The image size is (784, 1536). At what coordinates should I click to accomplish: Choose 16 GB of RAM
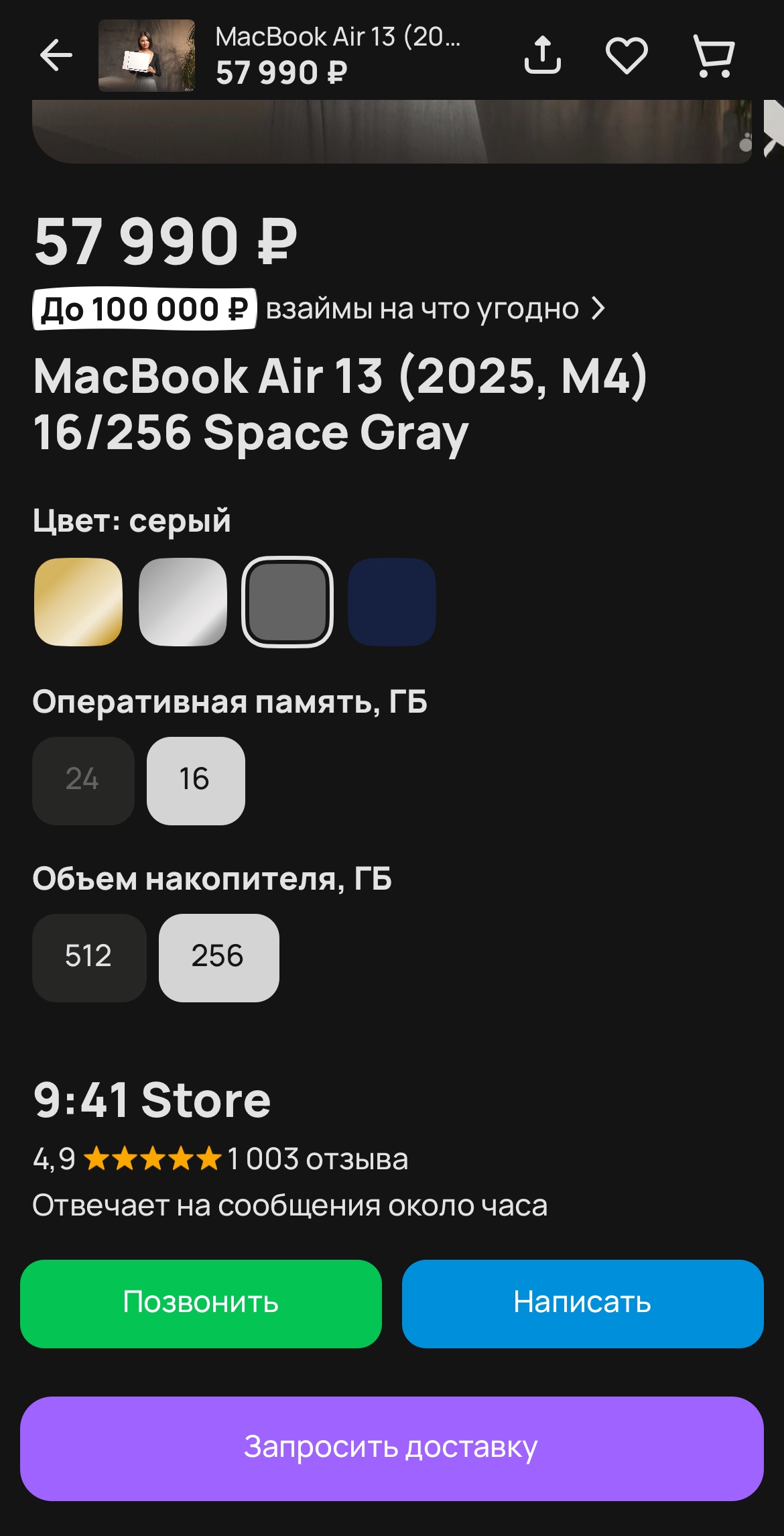click(196, 780)
